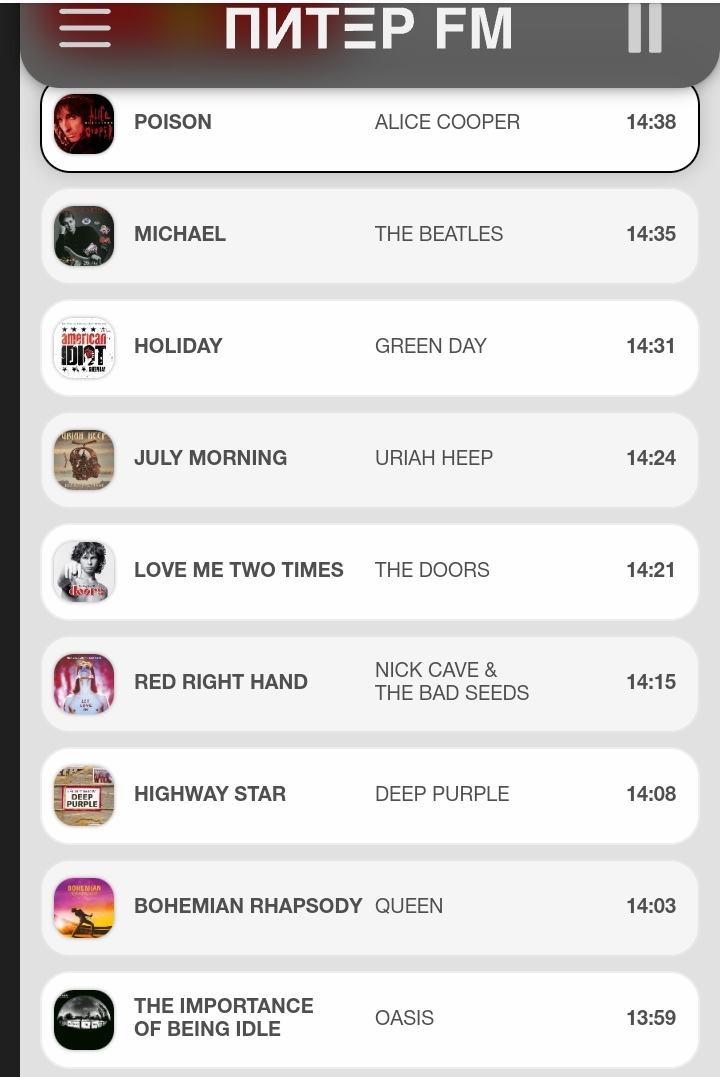Open Red Right Hand track entry
Image resolution: width=720 pixels, height=1077 pixels.
(370, 683)
